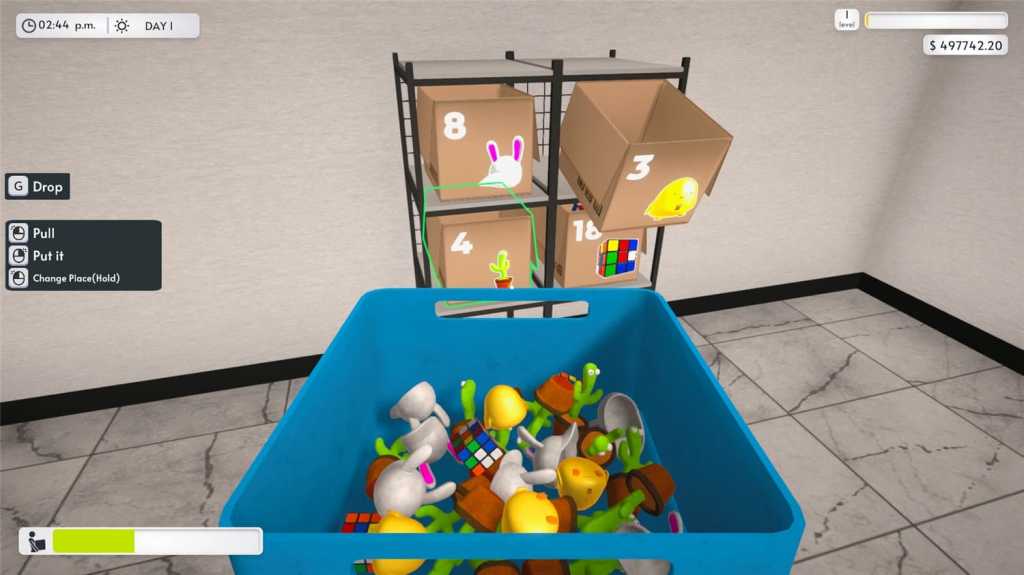Select the Pull action
Viewport: 1024px width, 575px height.
pos(43,233)
